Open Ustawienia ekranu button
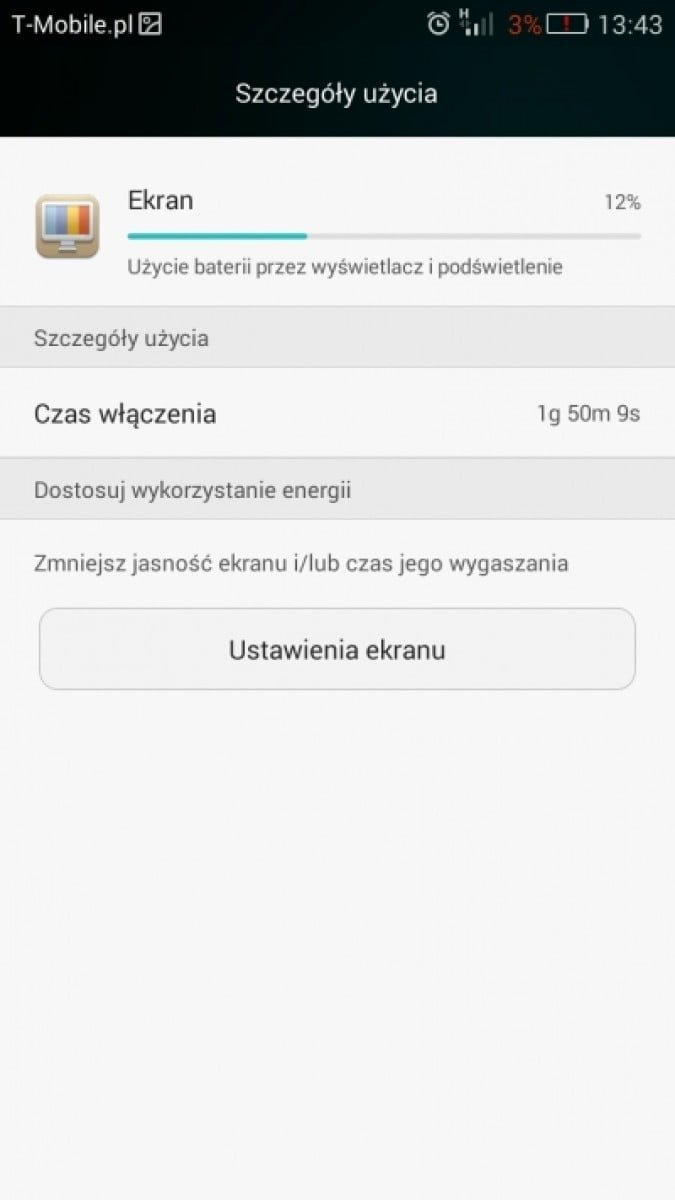 point(337,649)
